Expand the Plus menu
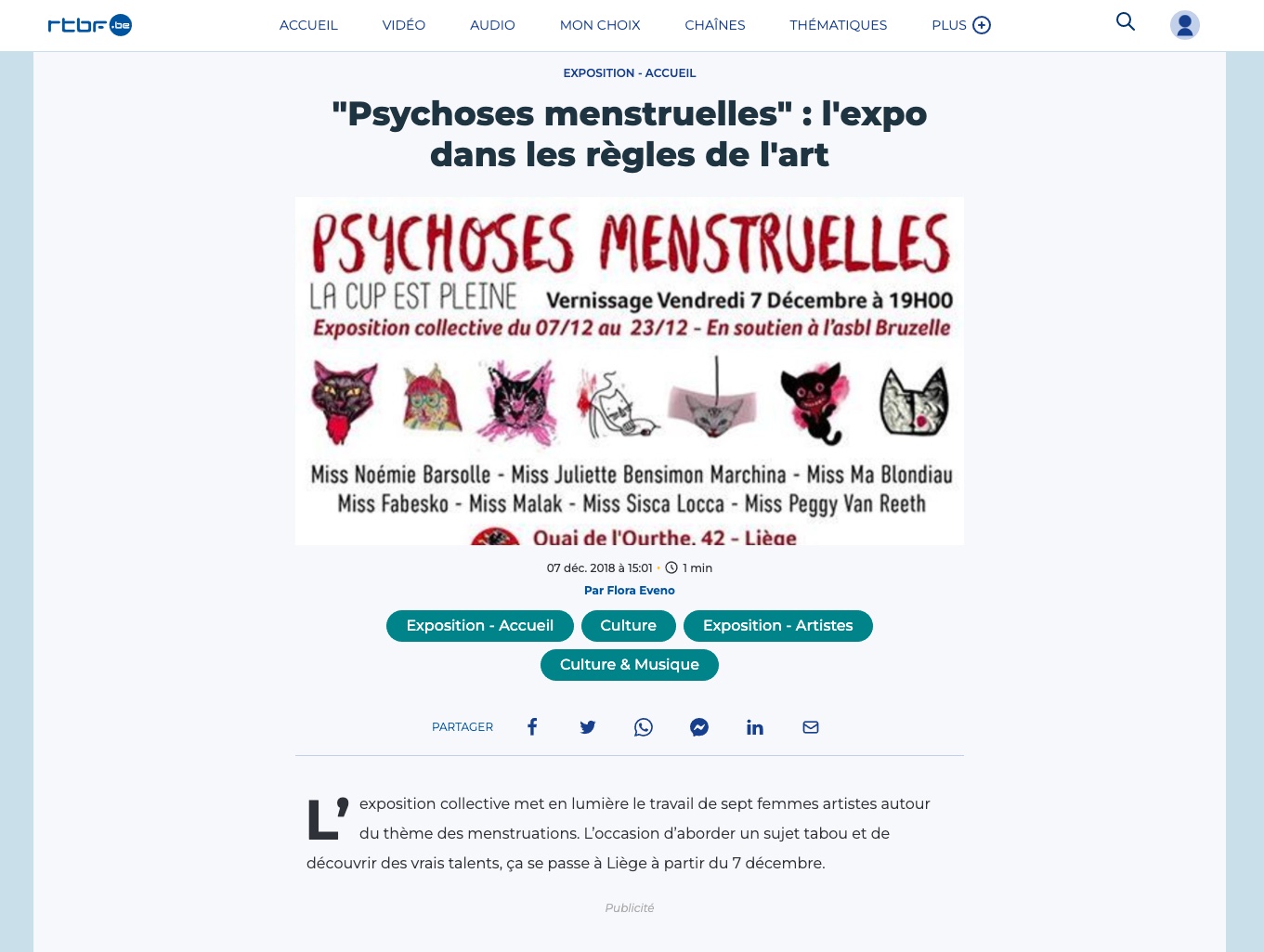 [960, 25]
